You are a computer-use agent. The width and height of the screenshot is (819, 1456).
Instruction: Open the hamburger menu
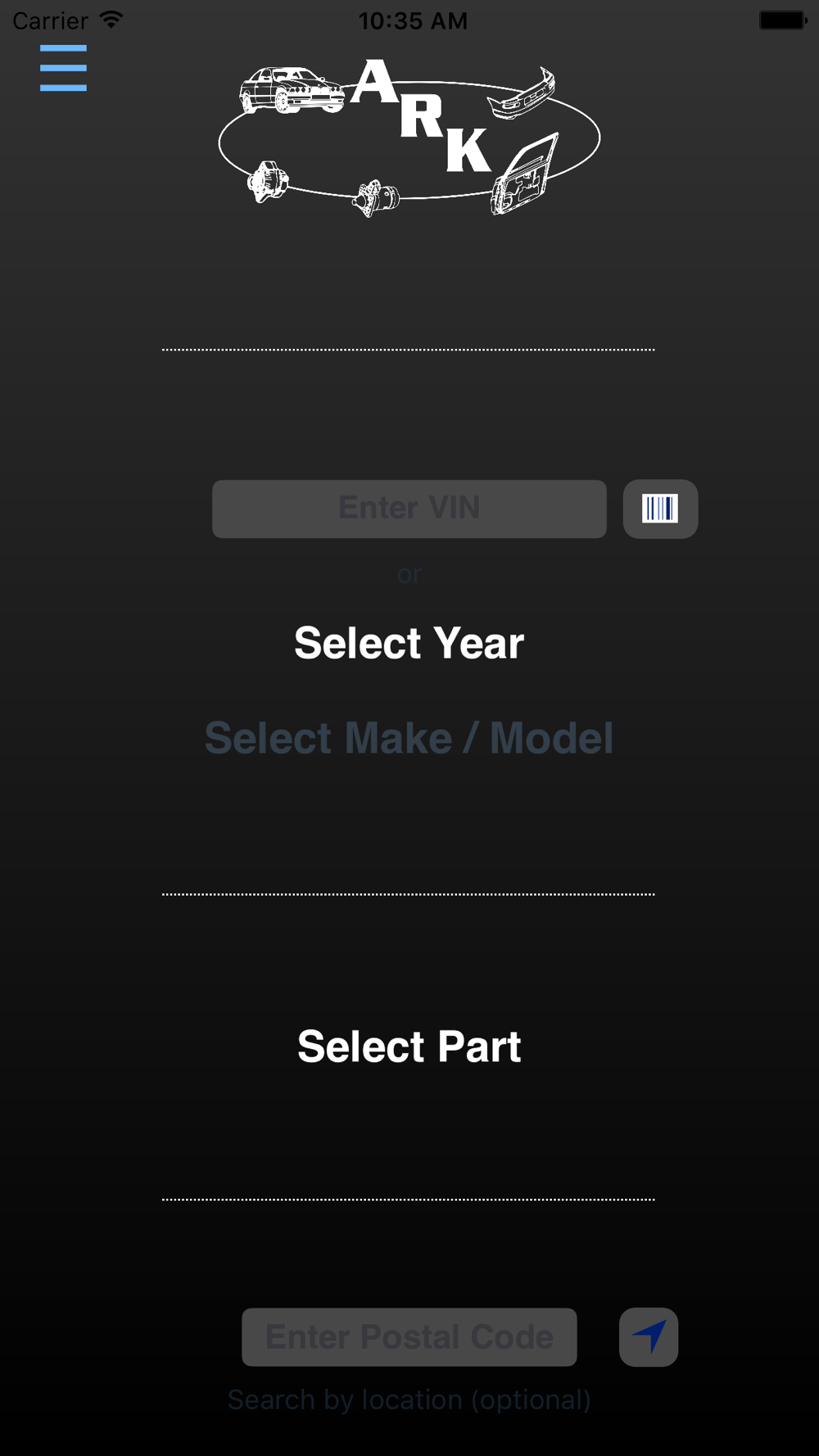click(x=63, y=68)
